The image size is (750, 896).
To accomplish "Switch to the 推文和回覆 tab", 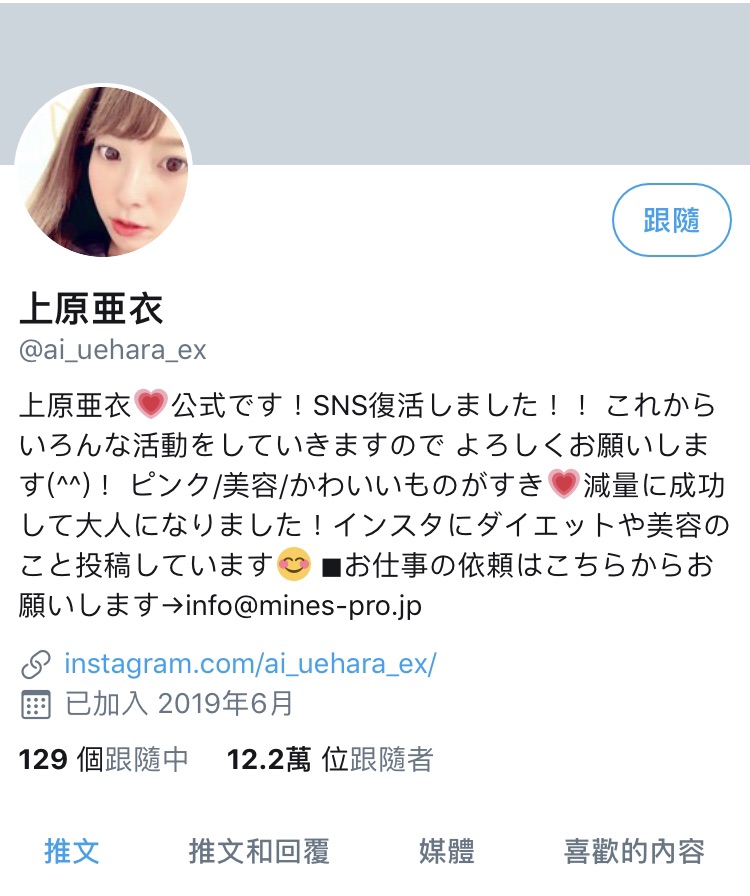I will (259, 851).
